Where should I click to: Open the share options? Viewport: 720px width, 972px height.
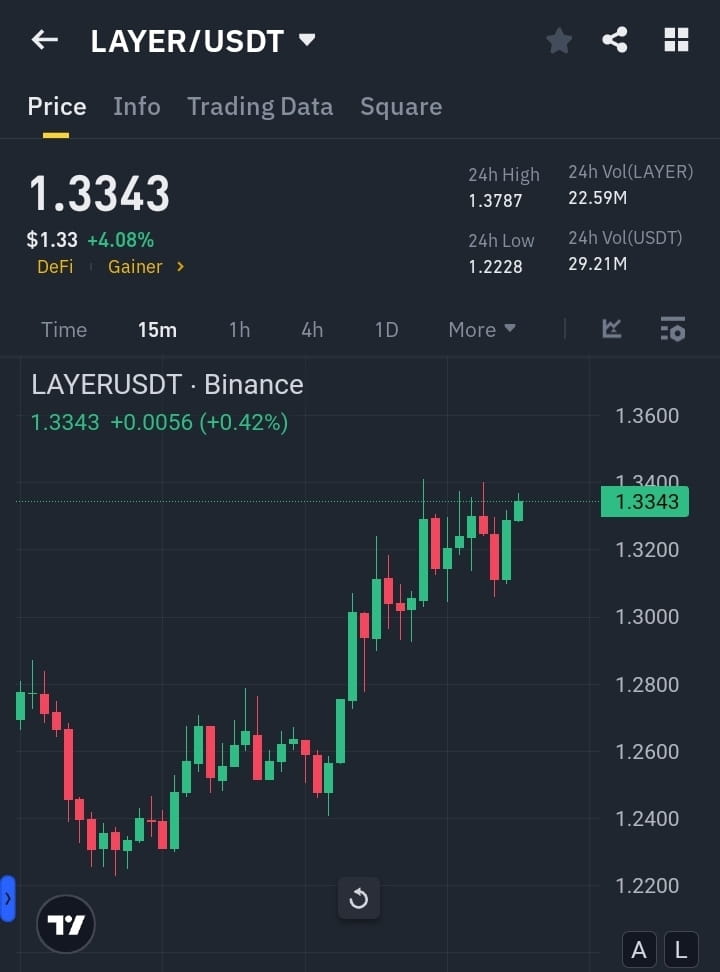pos(615,40)
